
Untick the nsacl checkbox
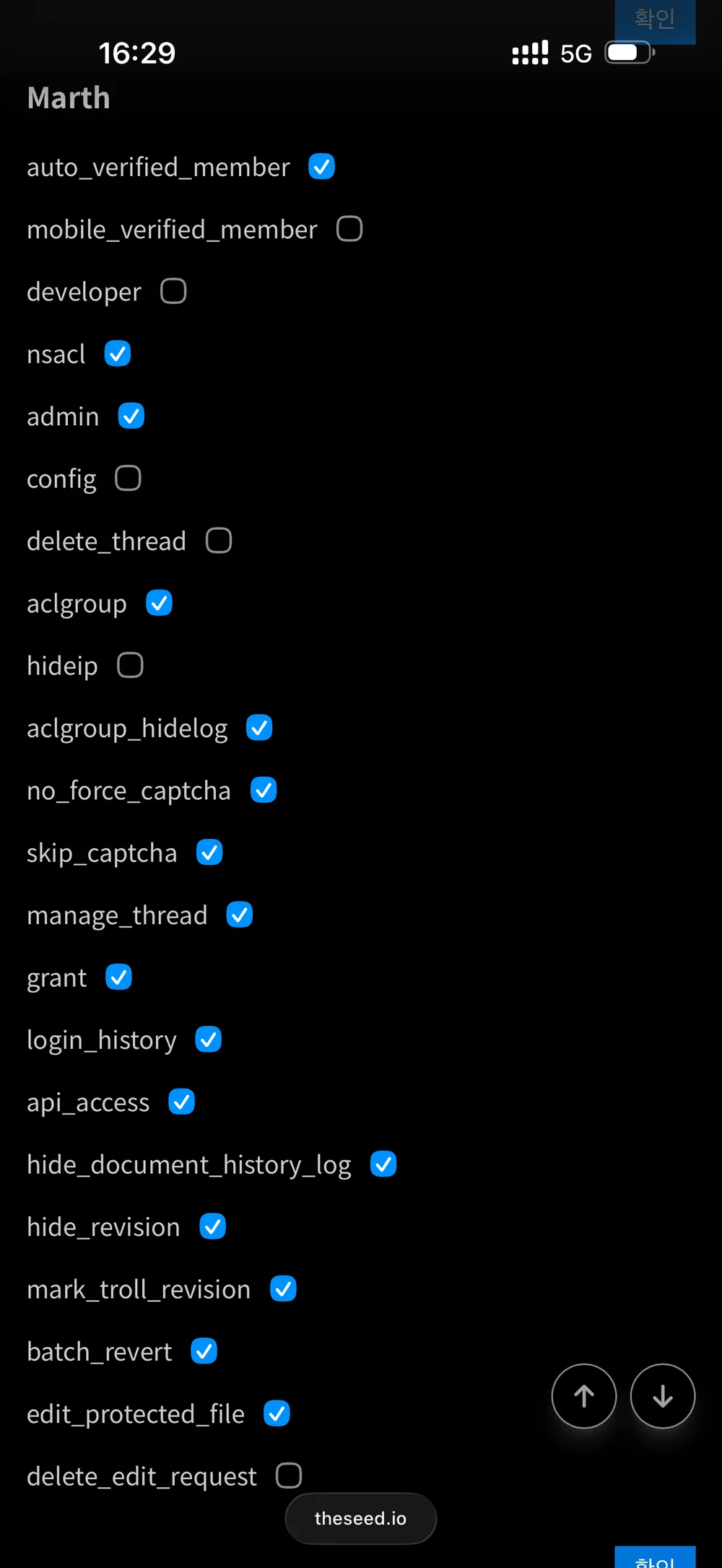coord(118,354)
